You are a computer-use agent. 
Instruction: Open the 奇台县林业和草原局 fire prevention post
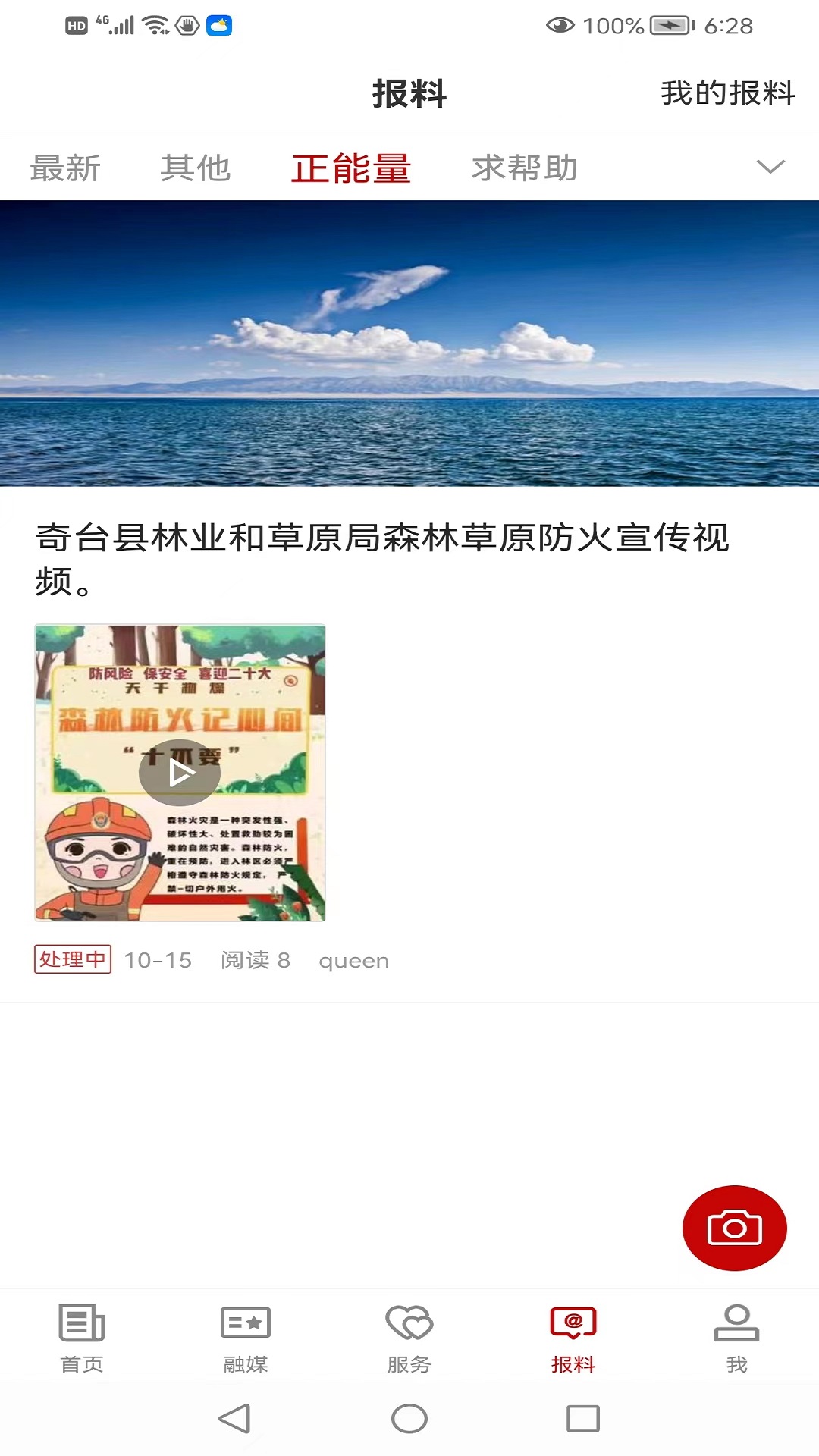(x=382, y=559)
